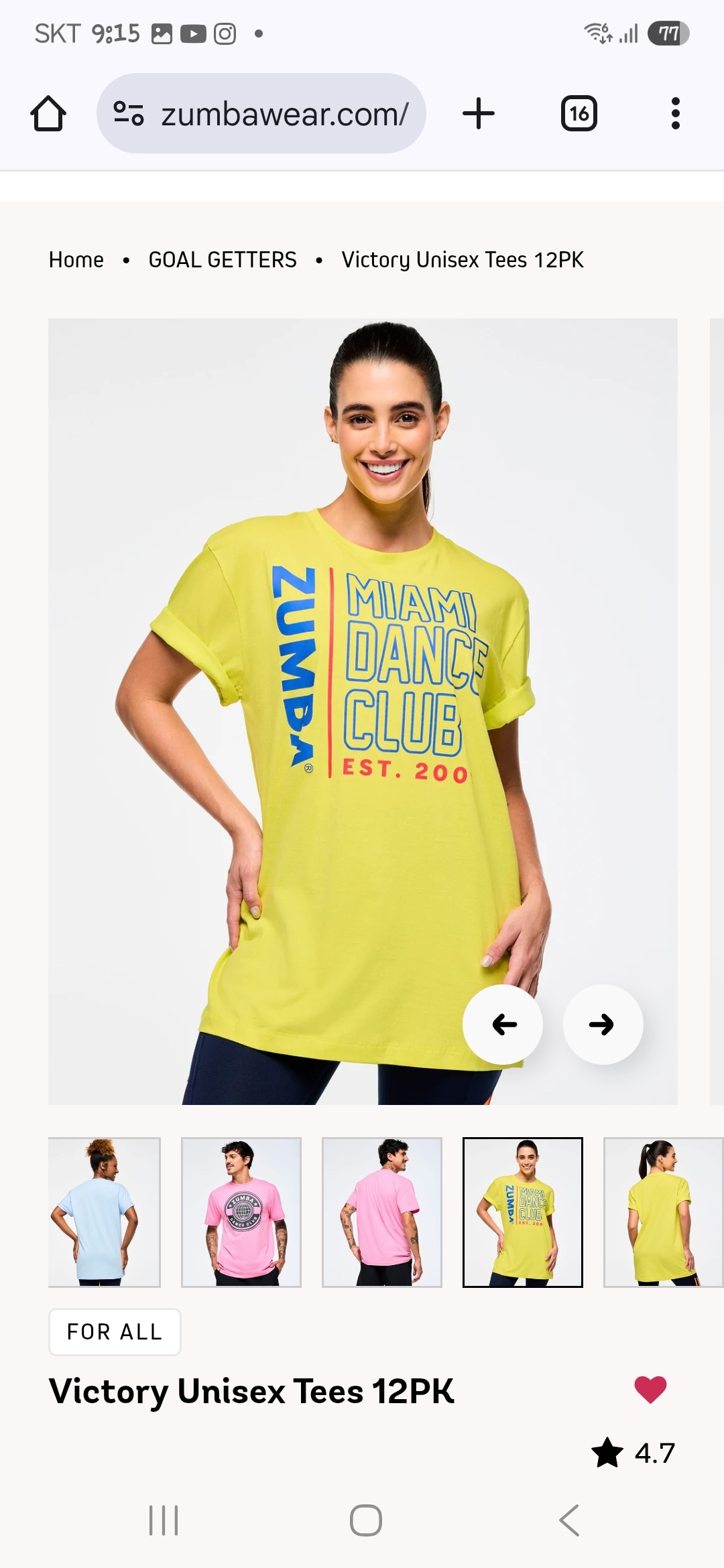This screenshot has height=1568, width=724.
Task: Show next product image
Action: point(602,1024)
